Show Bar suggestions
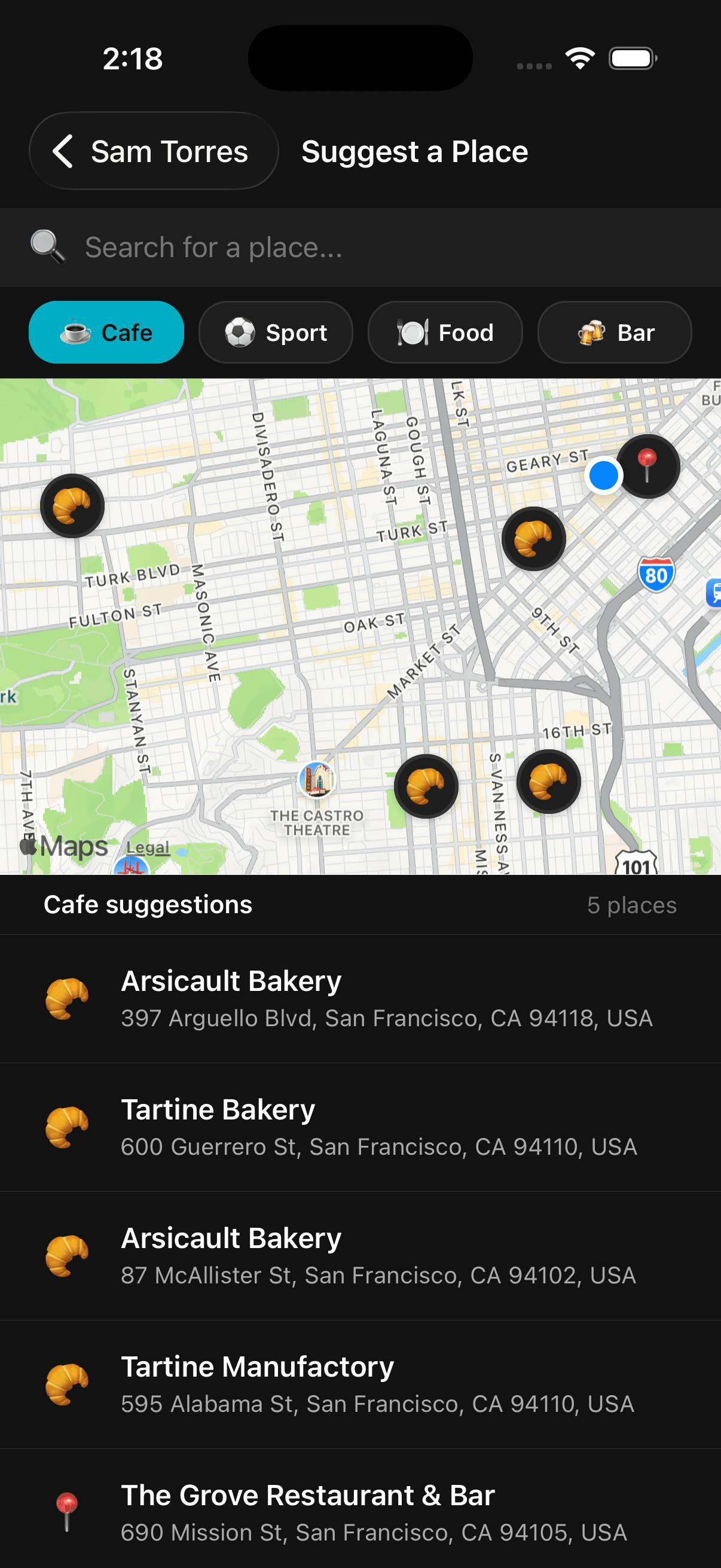The height and width of the screenshot is (1568, 721). tap(614, 332)
